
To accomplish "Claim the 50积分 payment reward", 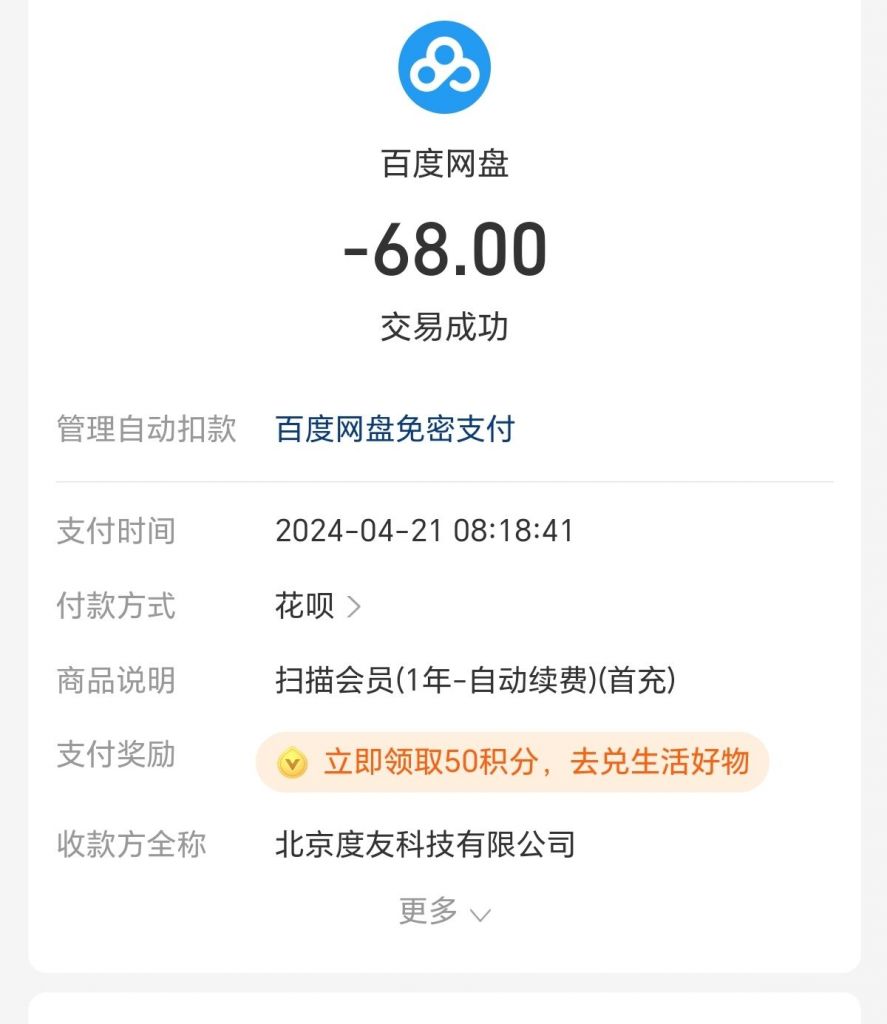I will point(512,762).
